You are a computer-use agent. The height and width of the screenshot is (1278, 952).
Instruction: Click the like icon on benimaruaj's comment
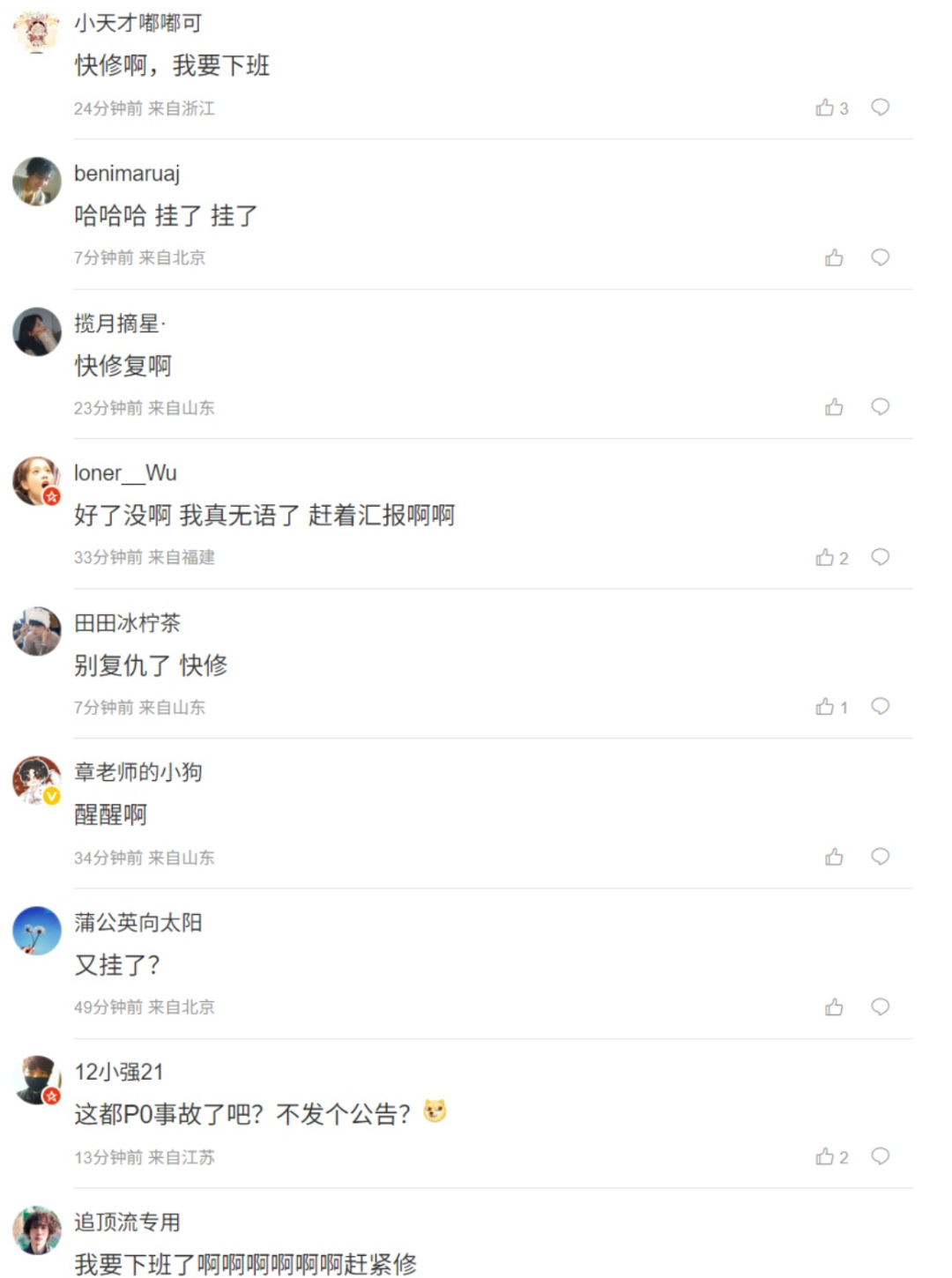click(834, 258)
